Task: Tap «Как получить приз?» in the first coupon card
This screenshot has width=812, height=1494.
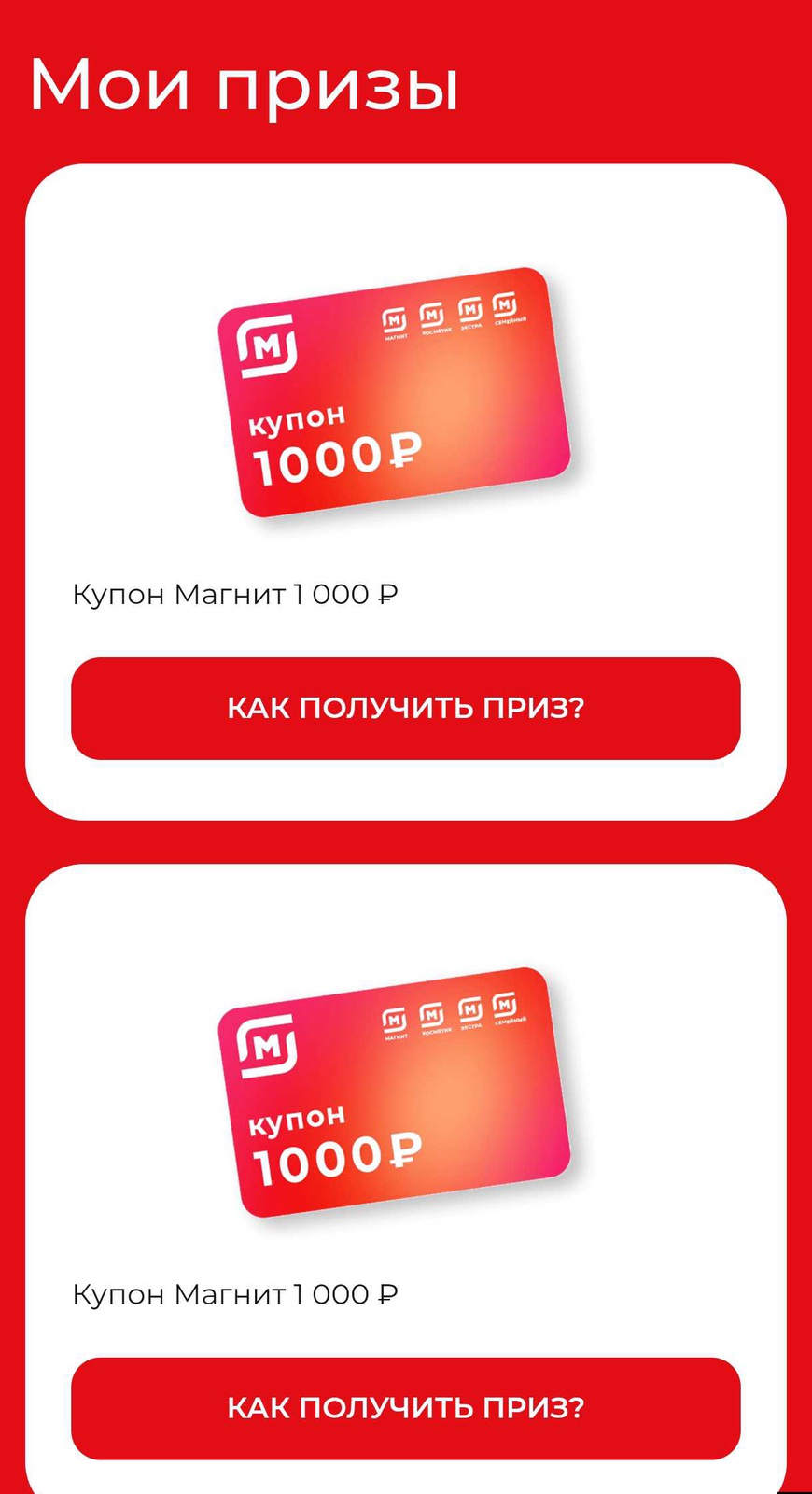Action: tap(405, 708)
